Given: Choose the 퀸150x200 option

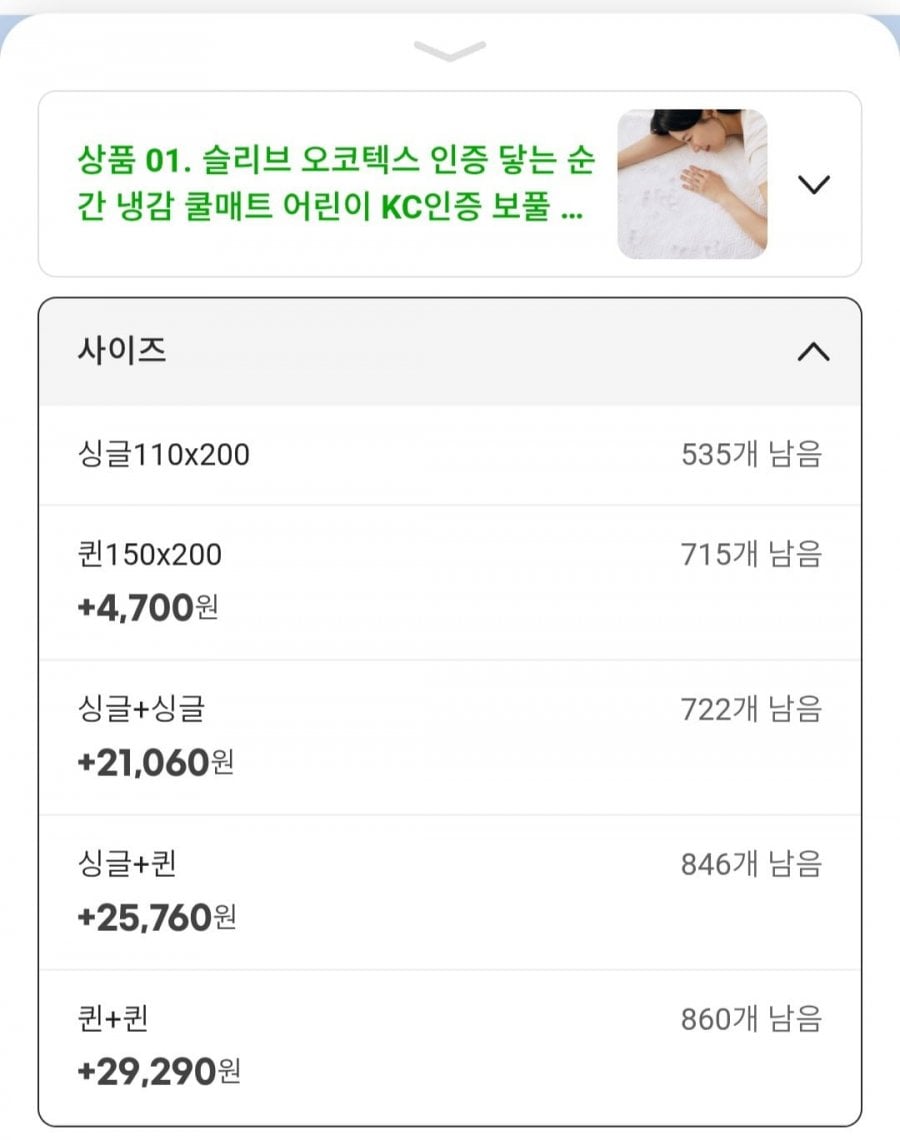Looking at the screenshot, I should click(449, 581).
